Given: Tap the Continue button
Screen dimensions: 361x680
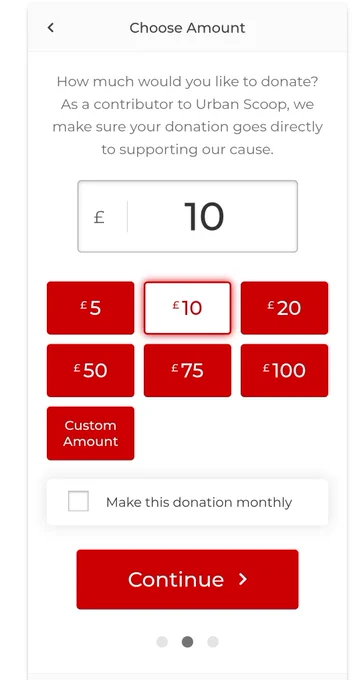Looking at the screenshot, I should click(187, 579).
